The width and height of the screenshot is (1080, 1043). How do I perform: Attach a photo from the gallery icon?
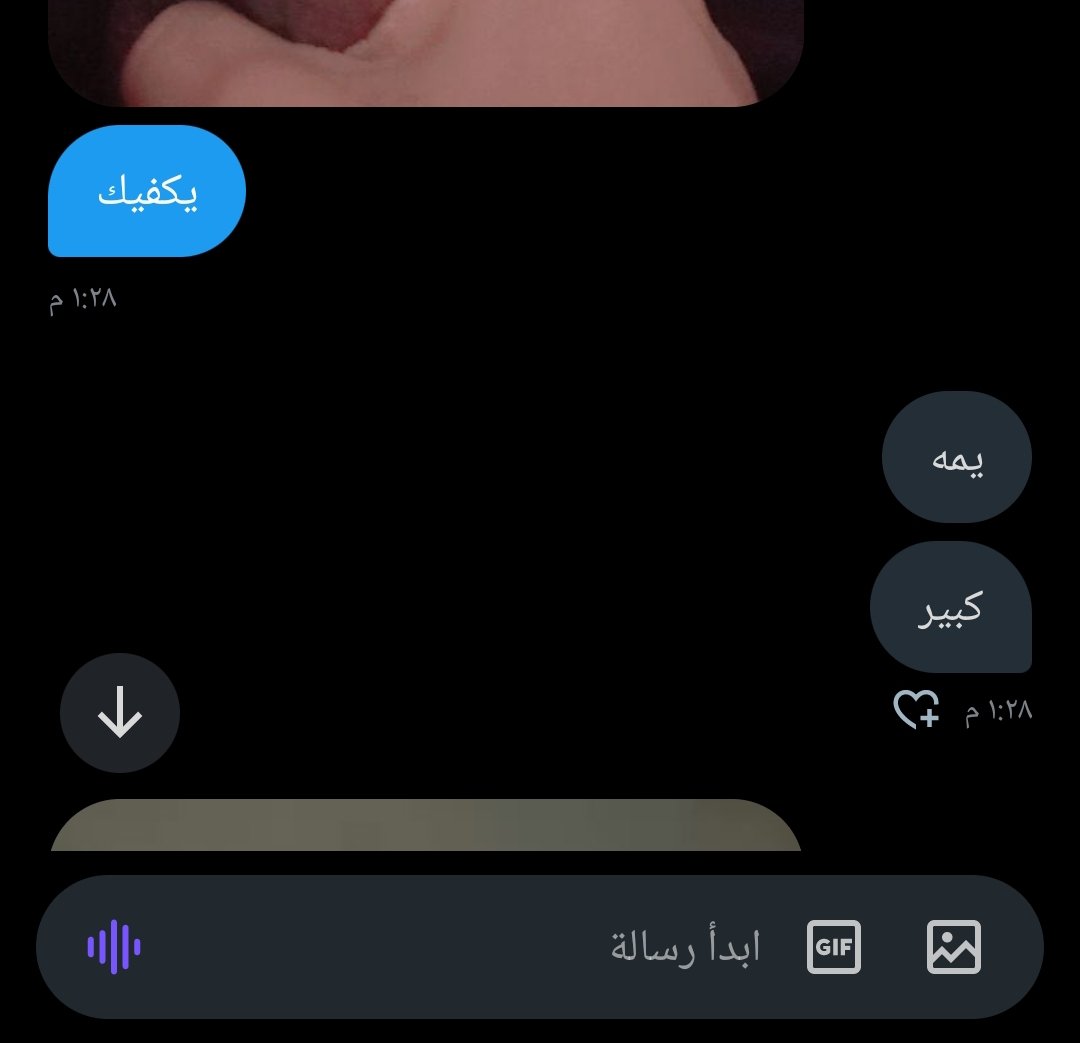[x=953, y=947]
